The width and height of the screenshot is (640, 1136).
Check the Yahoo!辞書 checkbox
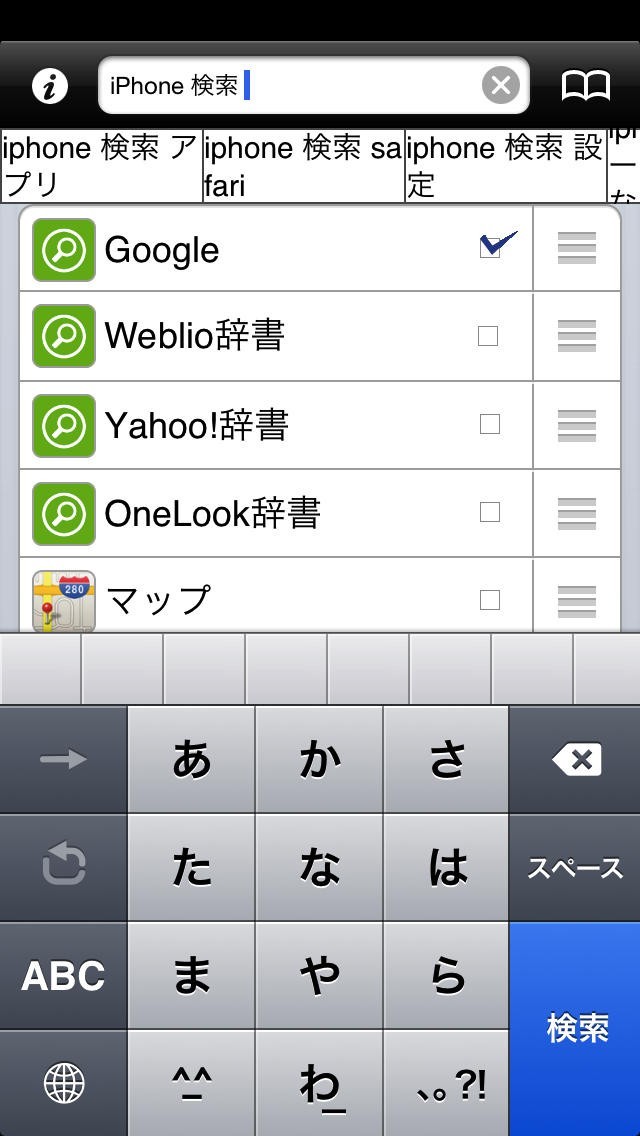click(489, 424)
